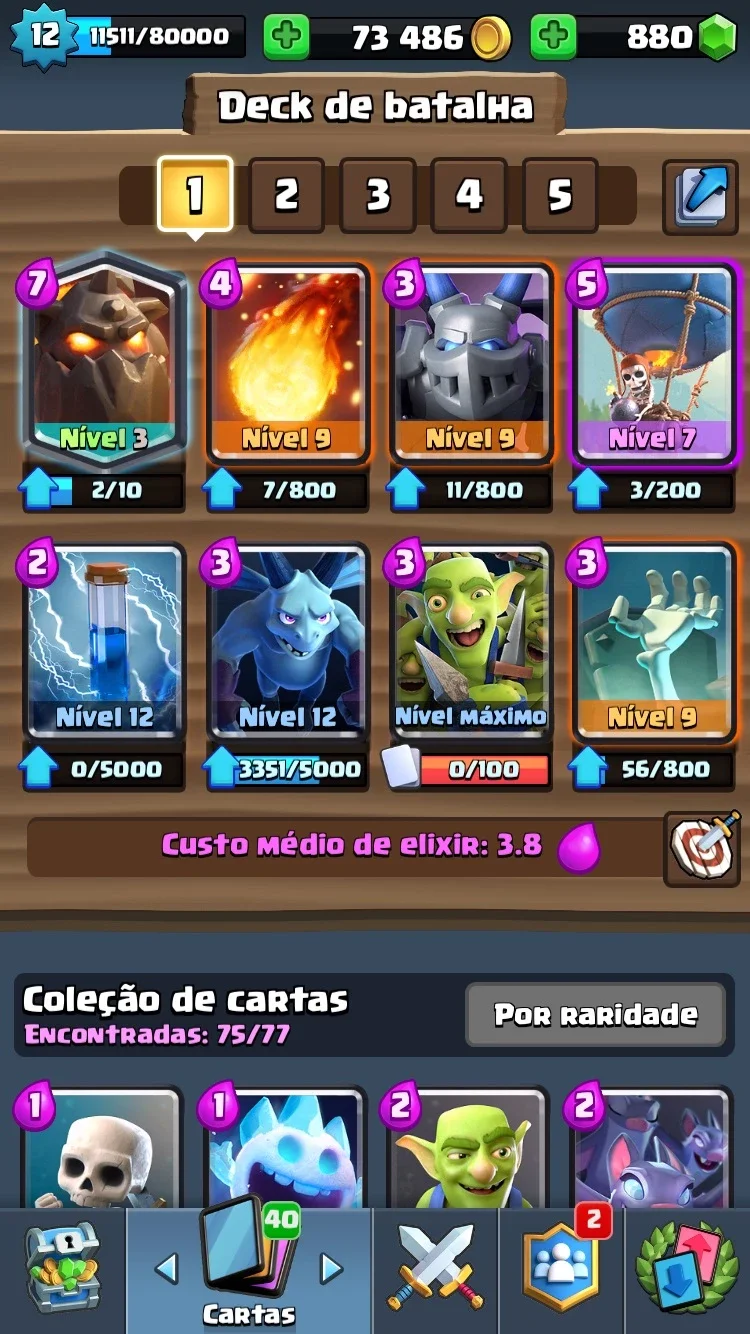Image resolution: width=750 pixels, height=1334 pixels.
Task: Select deck slot 3
Action: pyautogui.click(x=378, y=195)
